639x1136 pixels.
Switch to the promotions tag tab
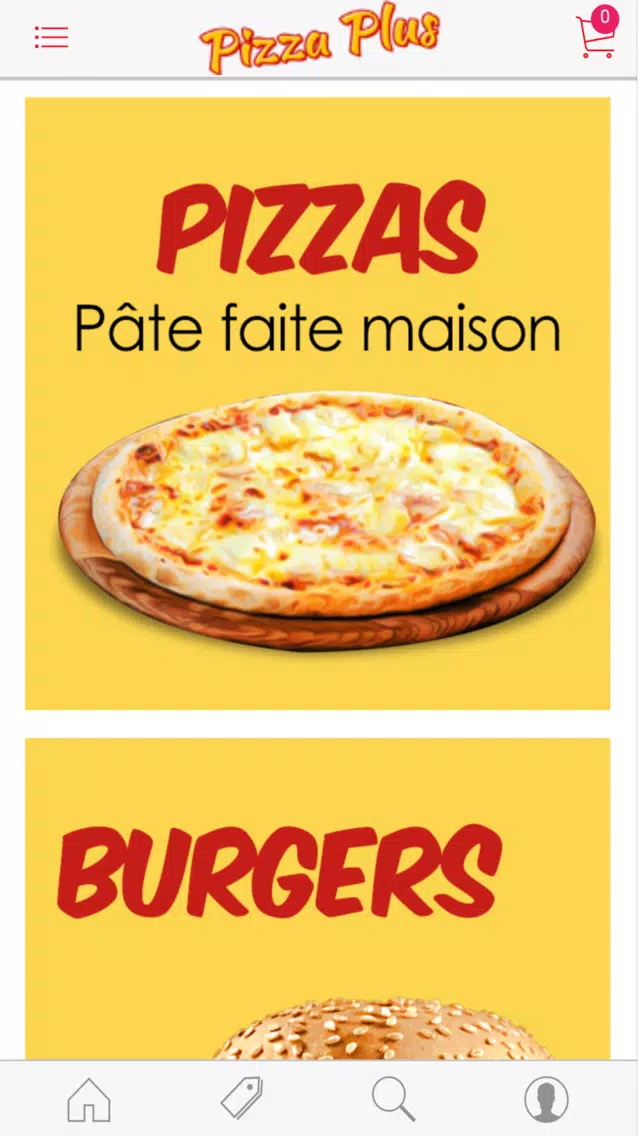pos(241,1098)
